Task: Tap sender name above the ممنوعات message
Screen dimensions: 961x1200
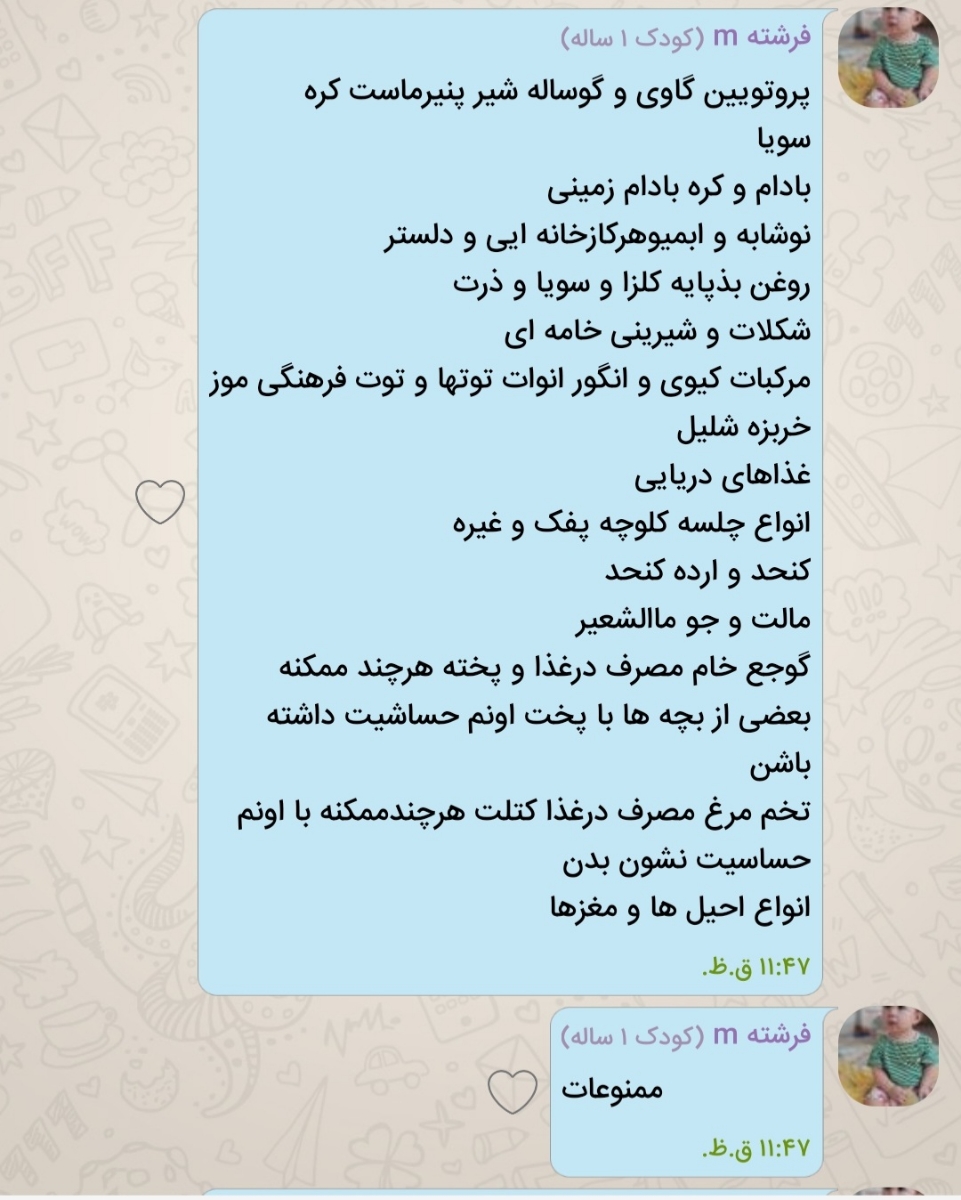Action: [765, 1035]
